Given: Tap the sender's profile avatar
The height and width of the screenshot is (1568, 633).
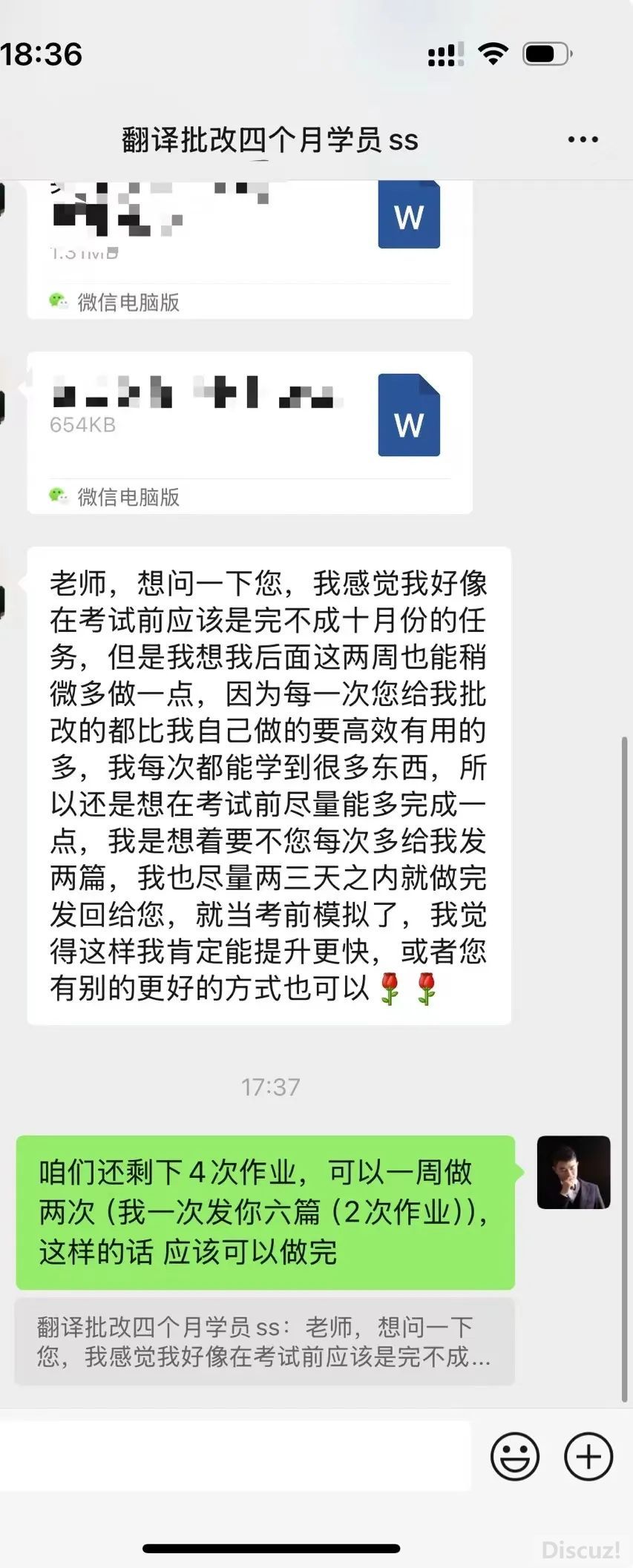Looking at the screenshot, I should 573,1172.
